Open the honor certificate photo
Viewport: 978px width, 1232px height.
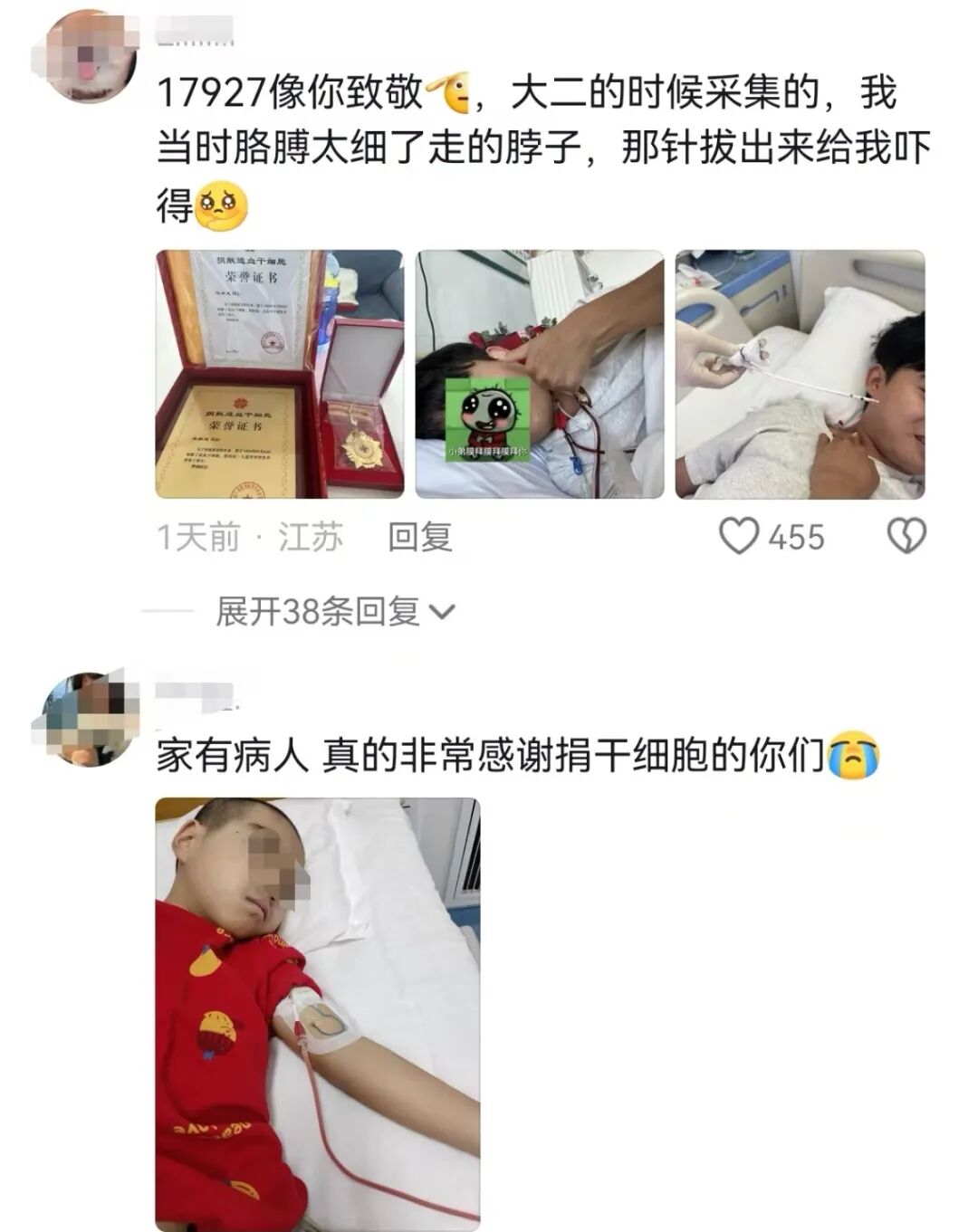(280, 375)
